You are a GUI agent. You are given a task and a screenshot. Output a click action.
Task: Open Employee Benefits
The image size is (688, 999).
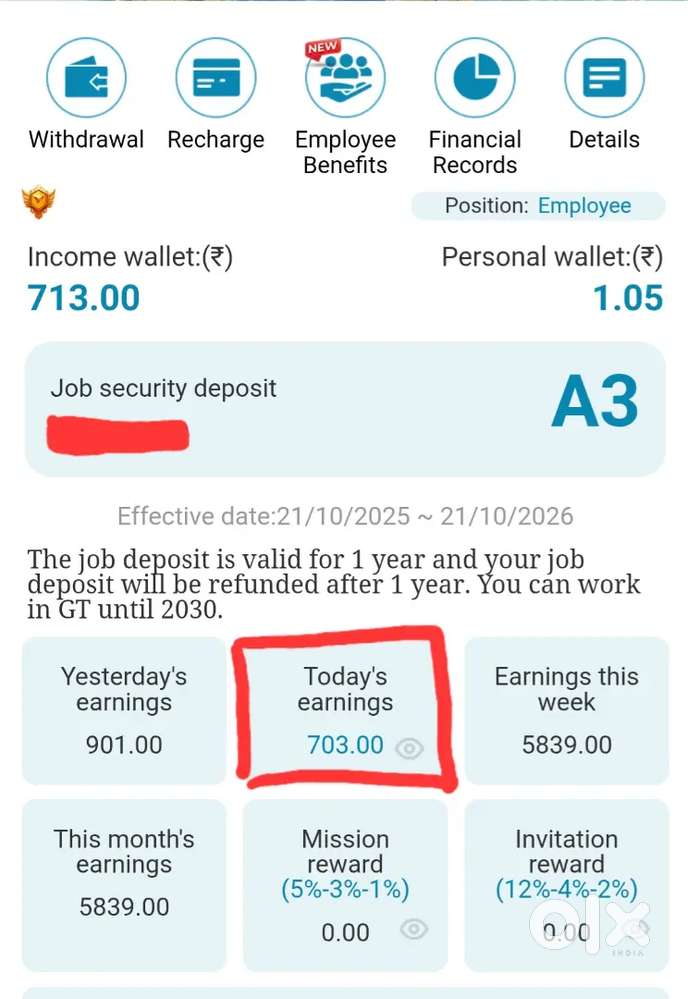(x=345, y=79)
